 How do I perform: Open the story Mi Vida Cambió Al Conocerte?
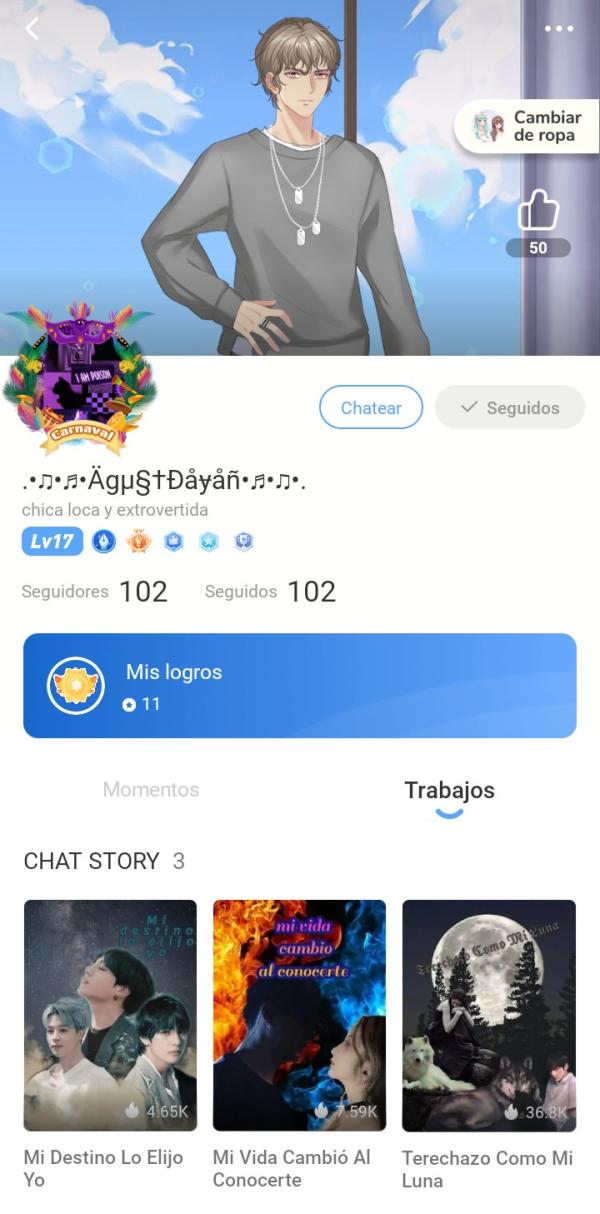pos(299,1015)
